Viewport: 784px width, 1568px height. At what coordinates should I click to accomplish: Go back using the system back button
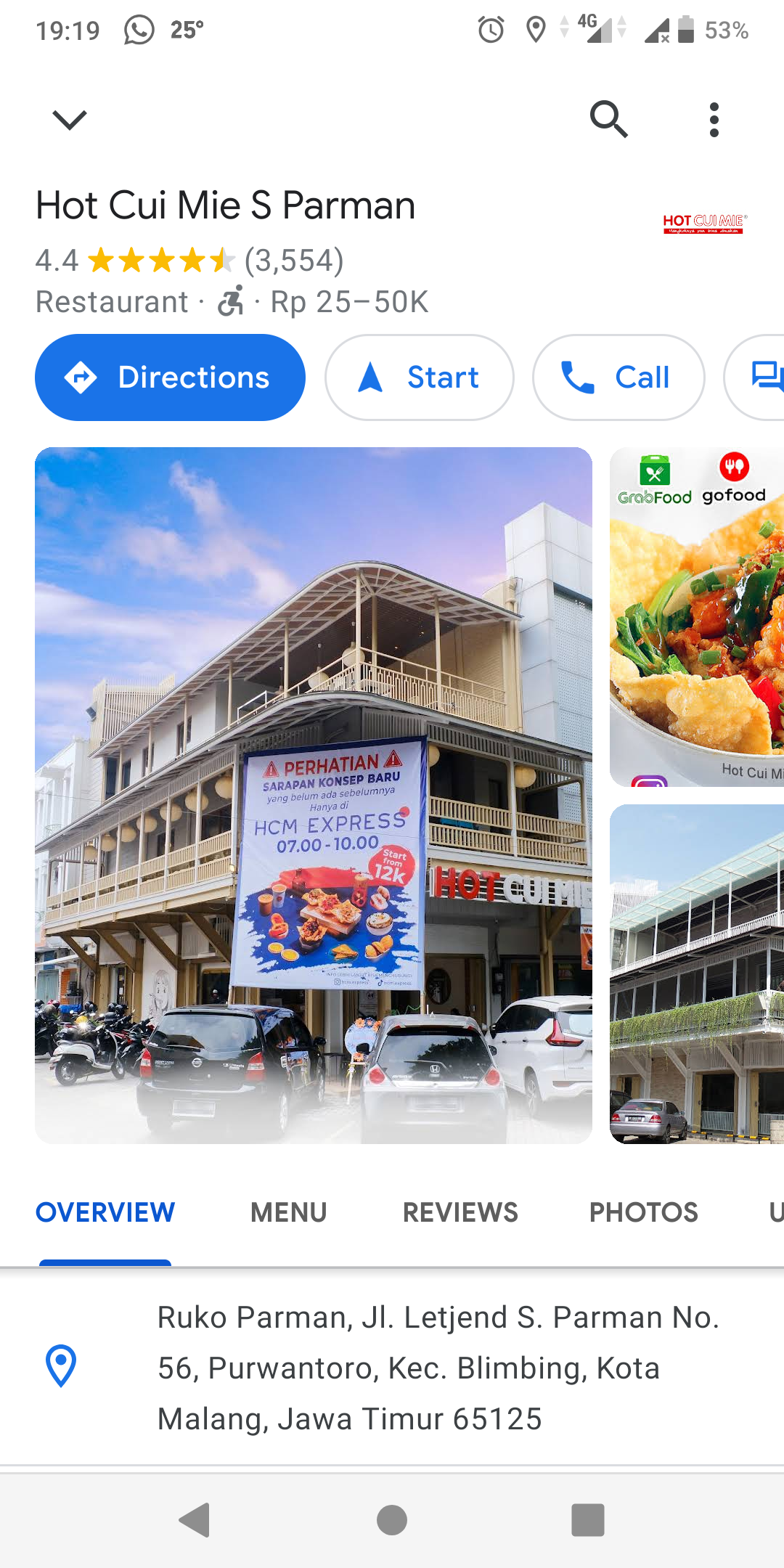[x=195, y=1520]
